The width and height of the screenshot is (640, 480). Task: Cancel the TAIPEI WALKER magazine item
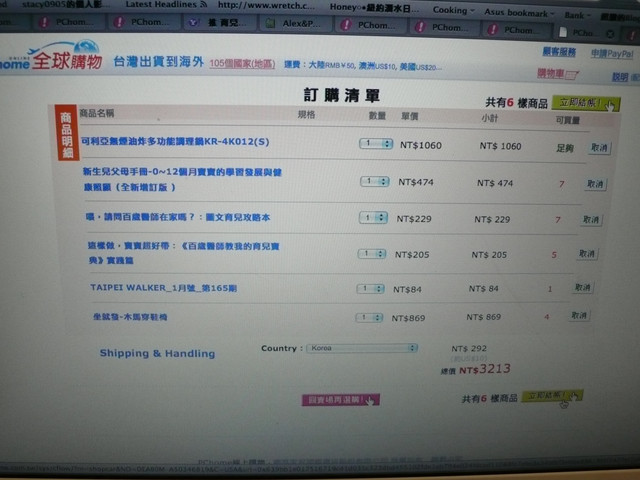tap(581, 288)
